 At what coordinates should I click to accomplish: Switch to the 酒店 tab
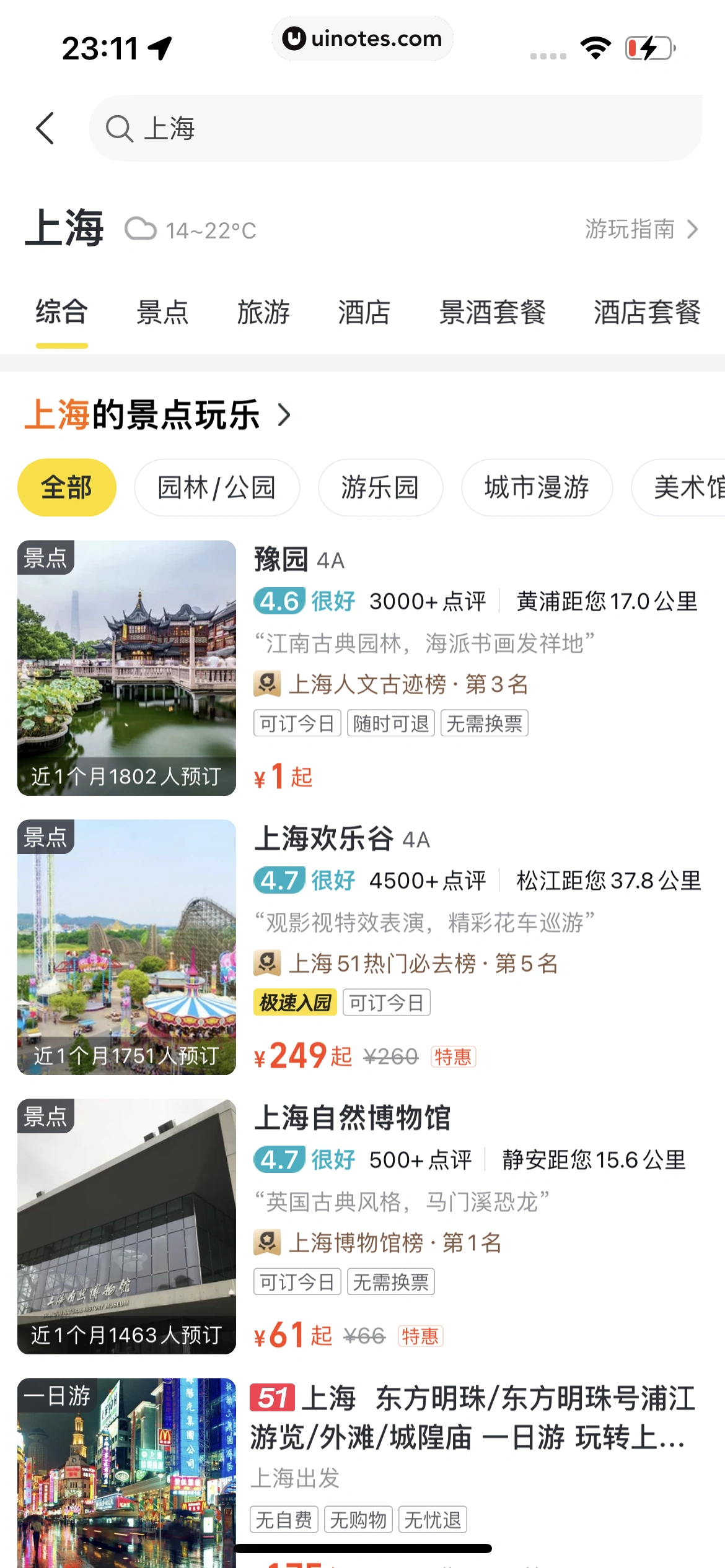coord(364,312)
